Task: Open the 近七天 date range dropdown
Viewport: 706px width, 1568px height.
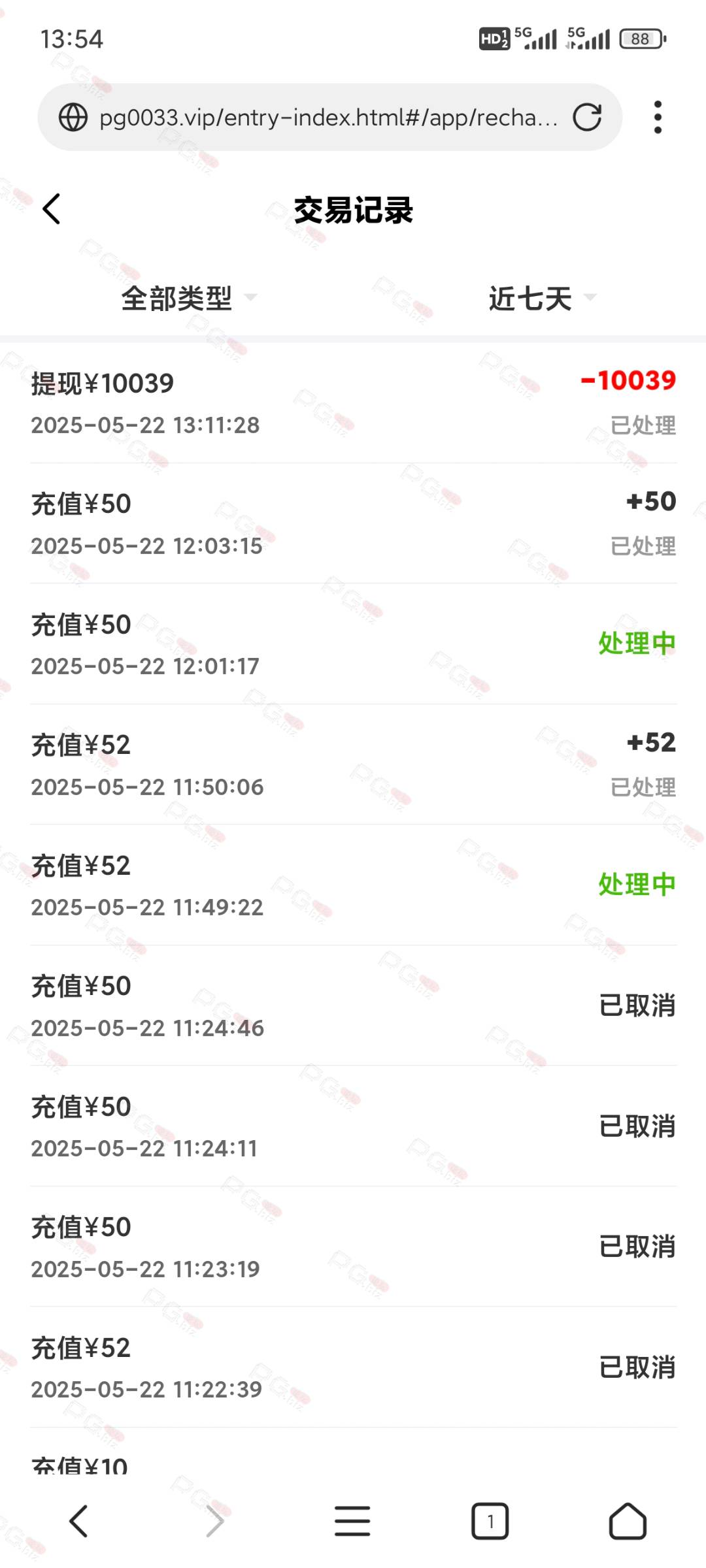Action: [543, 299]
